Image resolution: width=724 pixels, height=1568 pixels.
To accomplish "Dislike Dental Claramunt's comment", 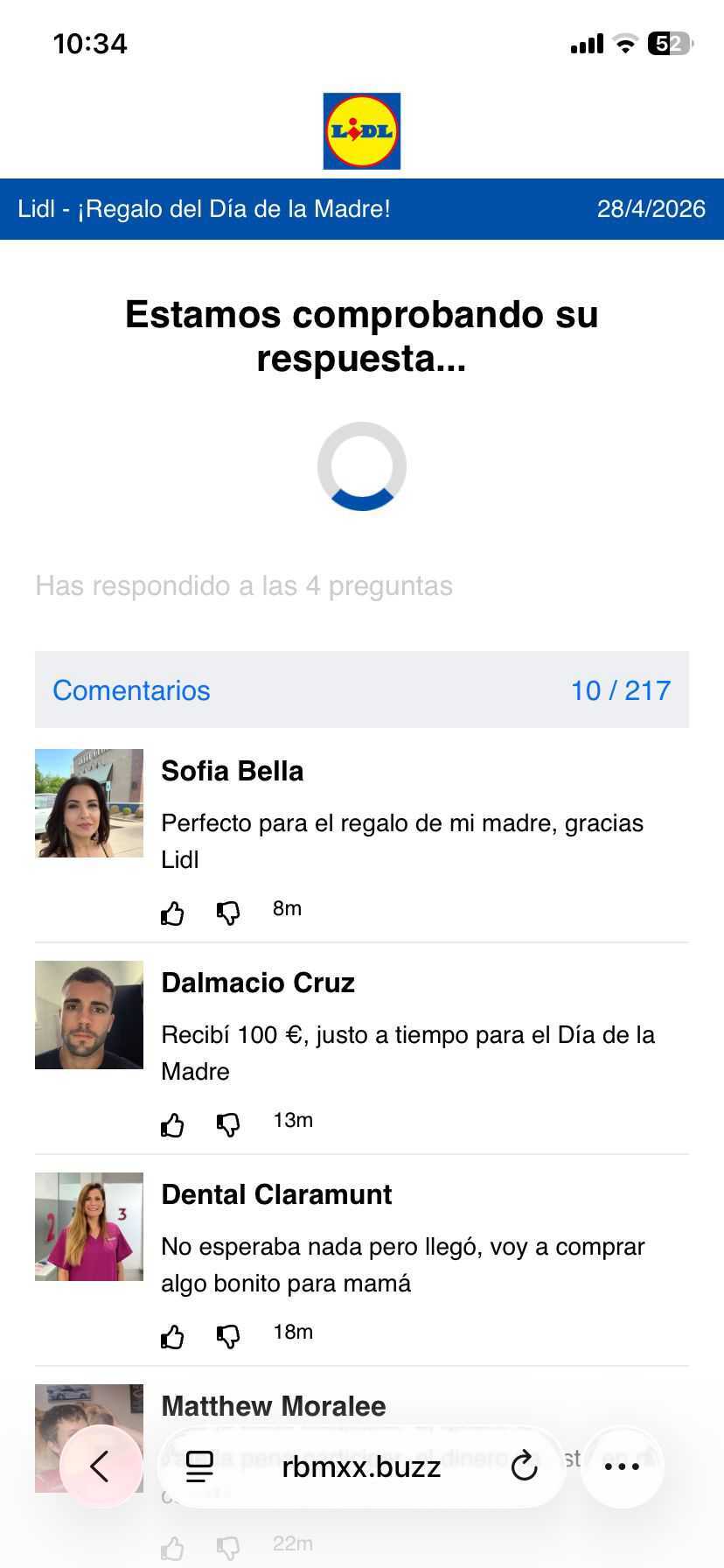I will tap(228, 1337).
